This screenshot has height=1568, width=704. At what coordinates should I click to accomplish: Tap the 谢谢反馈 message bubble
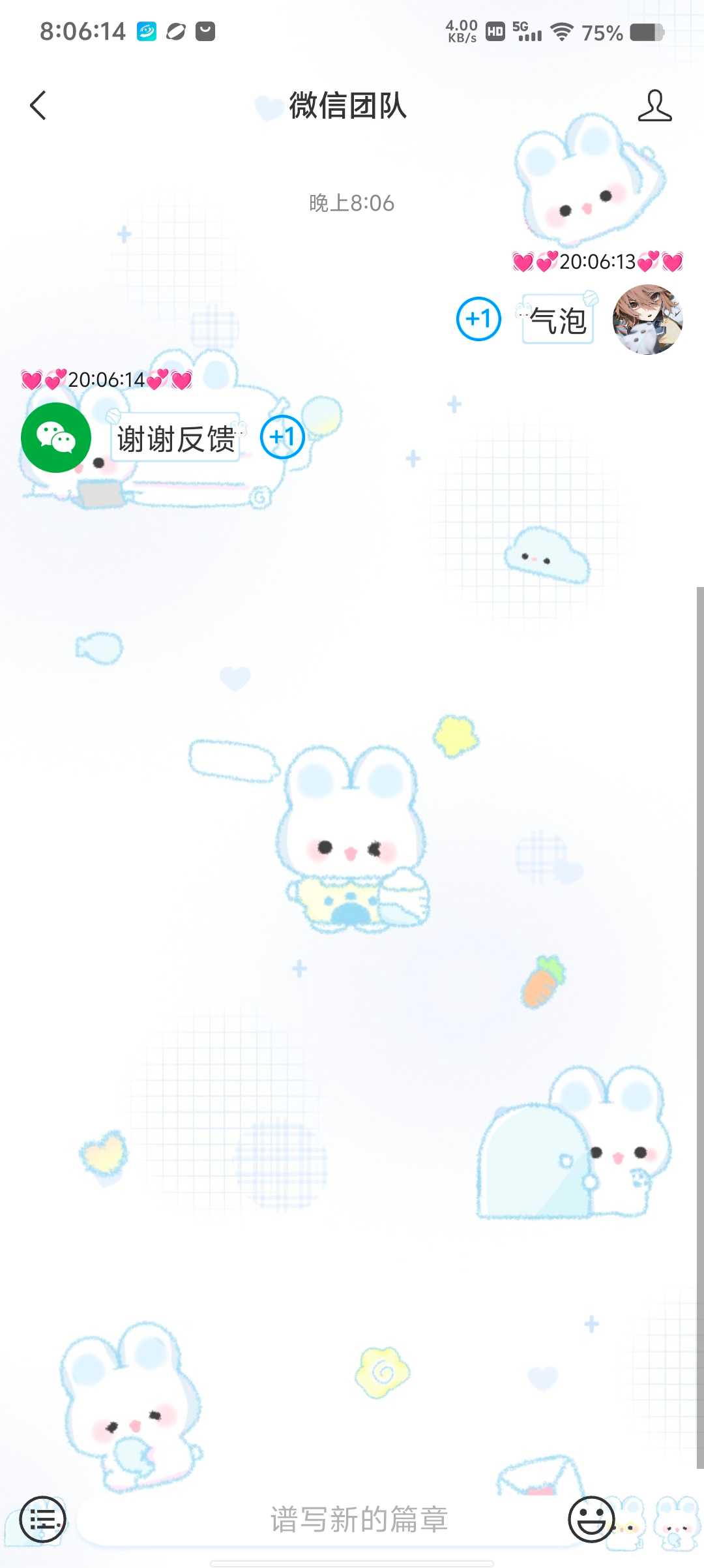click(176, 438)
